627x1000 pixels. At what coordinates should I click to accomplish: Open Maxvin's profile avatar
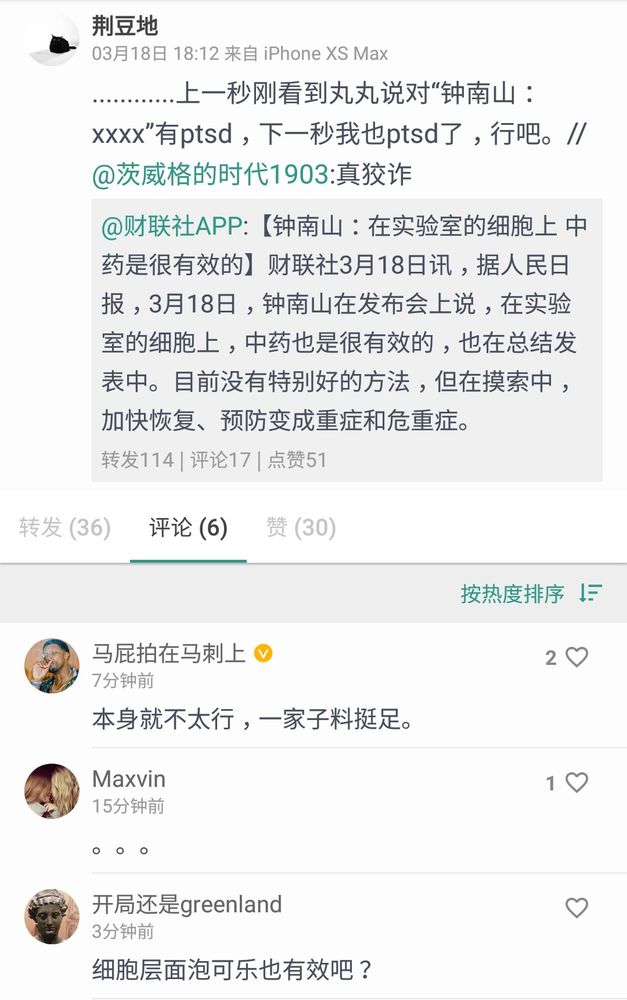click(x=52, y=791)
